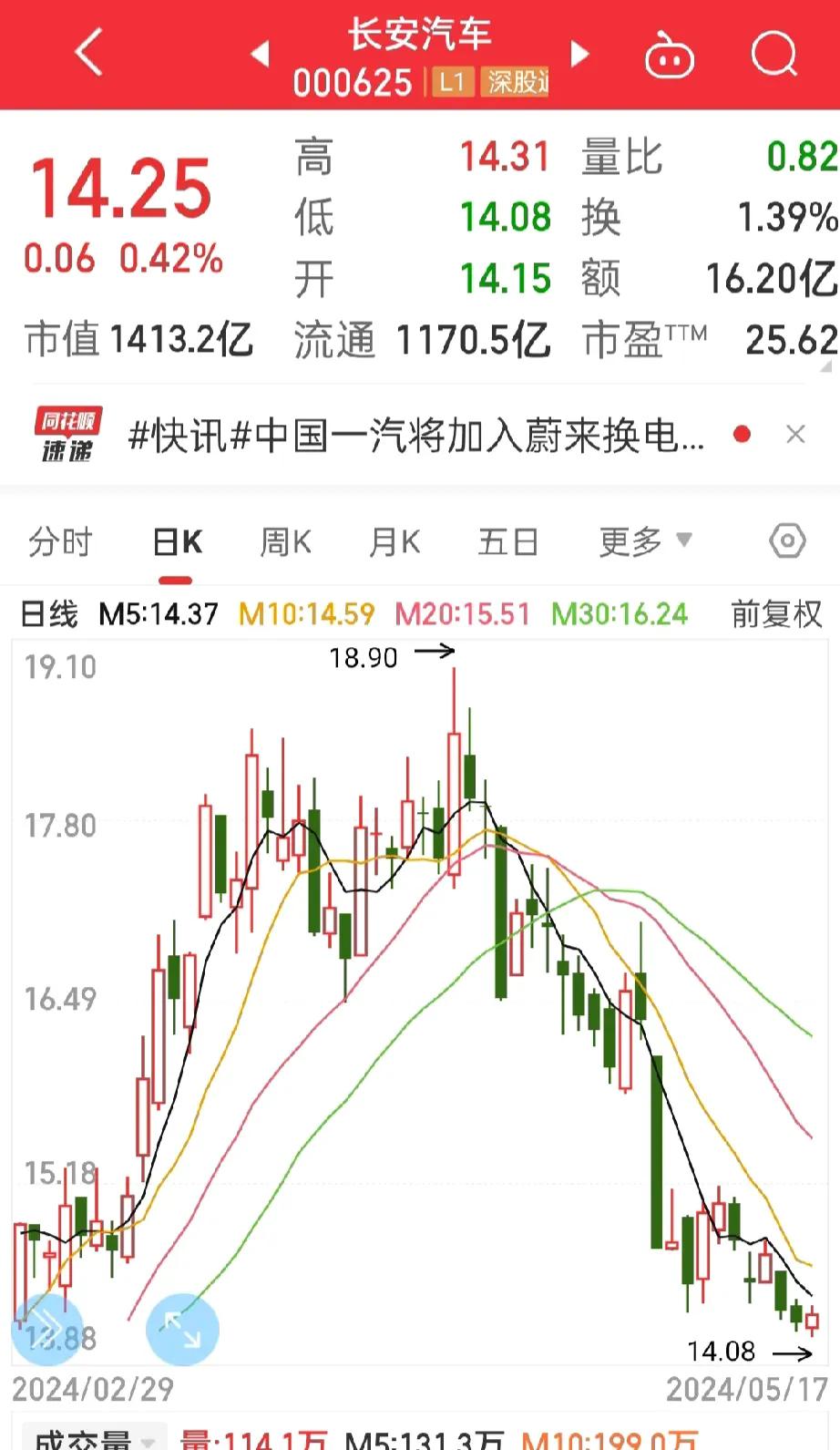Viewport: 840px width, 1450px height.
Task: Tap the back arrow to exit stock page
Action: click(87, 52)
